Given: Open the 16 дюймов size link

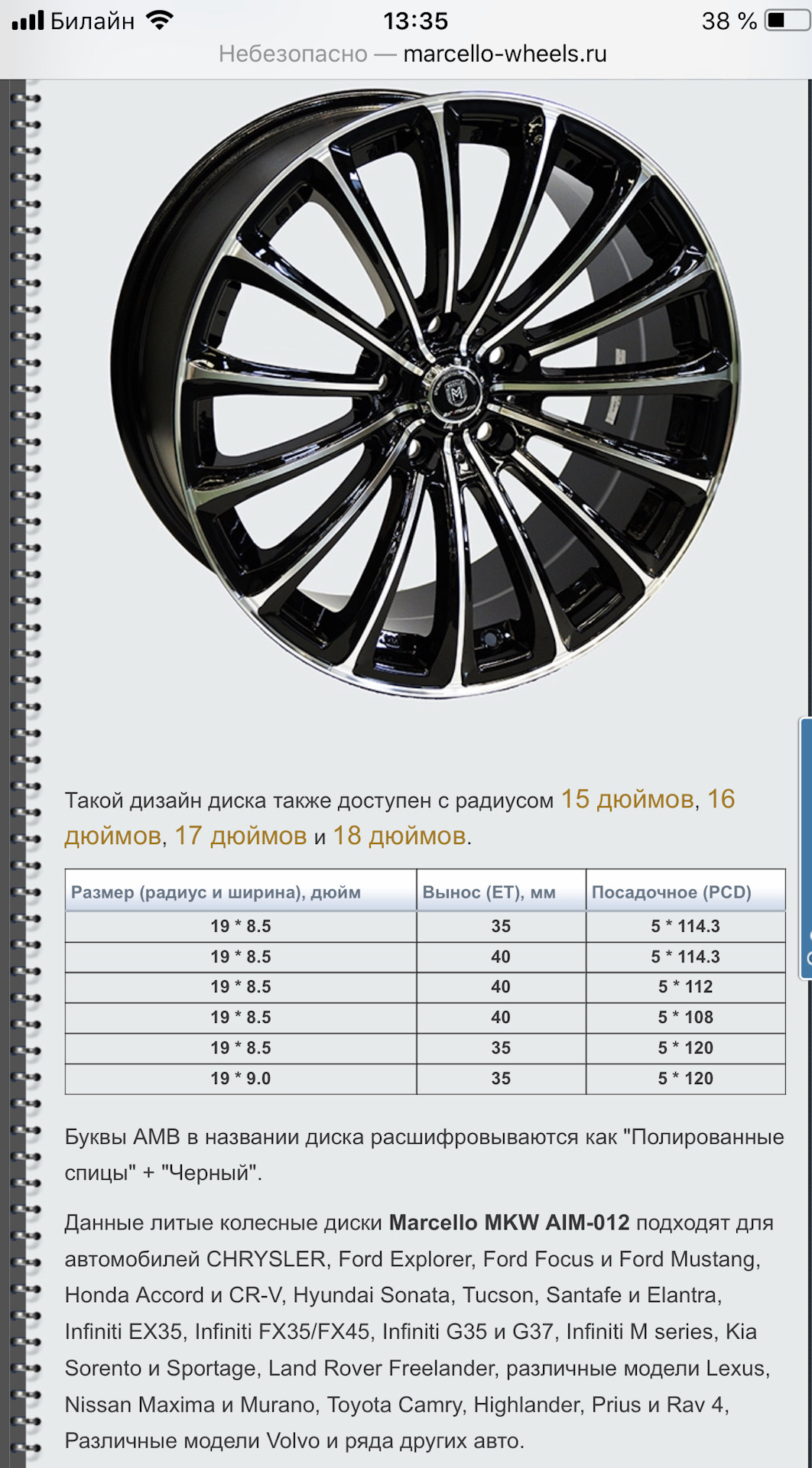Looking at the screenshot, I should (720, 800).
